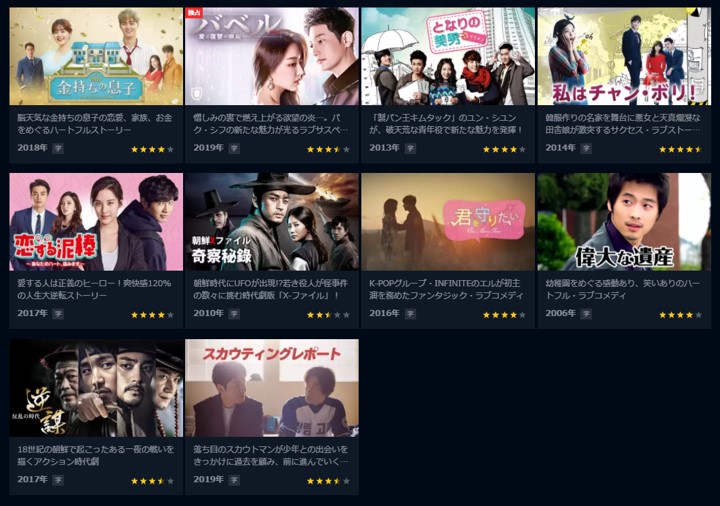Open the 私はチャン・ボリ! drama card
Viewport: 720px width, 506px height.
624,56
